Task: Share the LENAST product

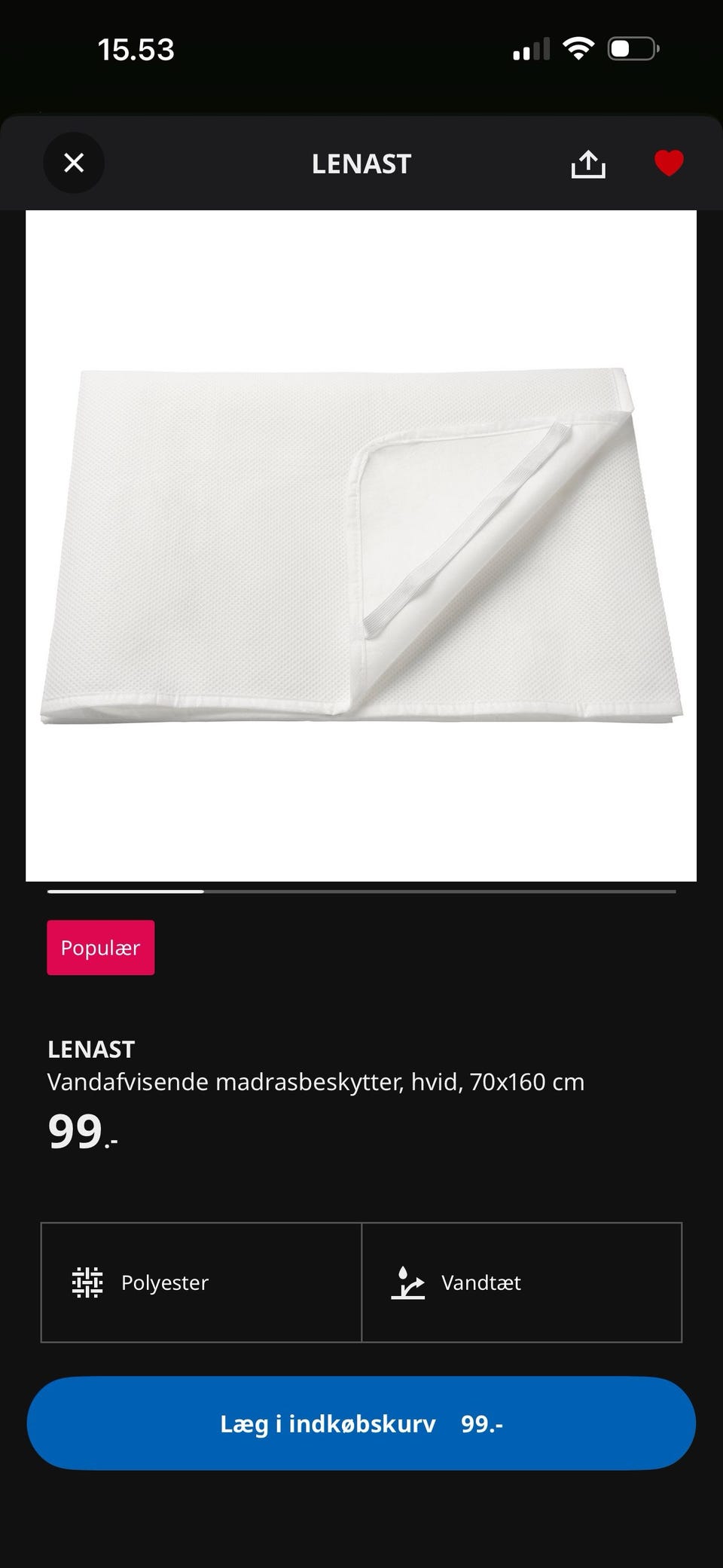Action: coord(588,164)
